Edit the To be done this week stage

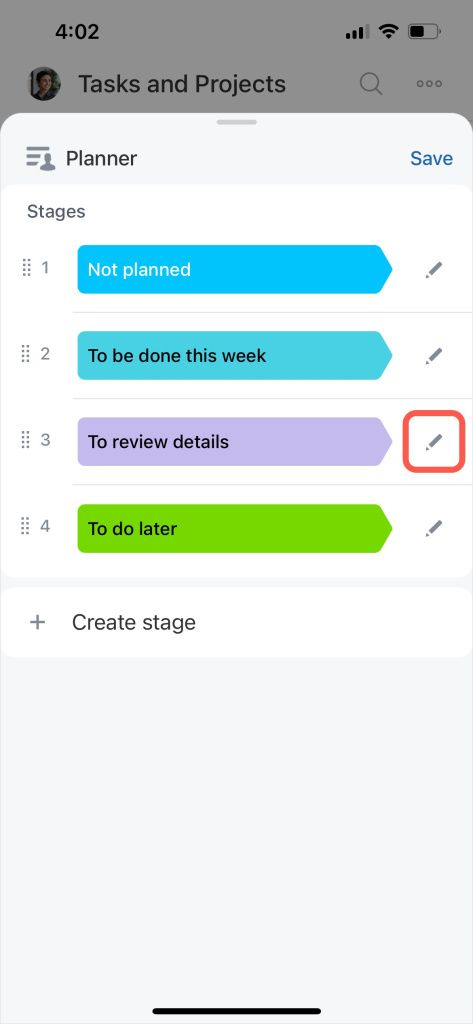(x=433, y=356)
